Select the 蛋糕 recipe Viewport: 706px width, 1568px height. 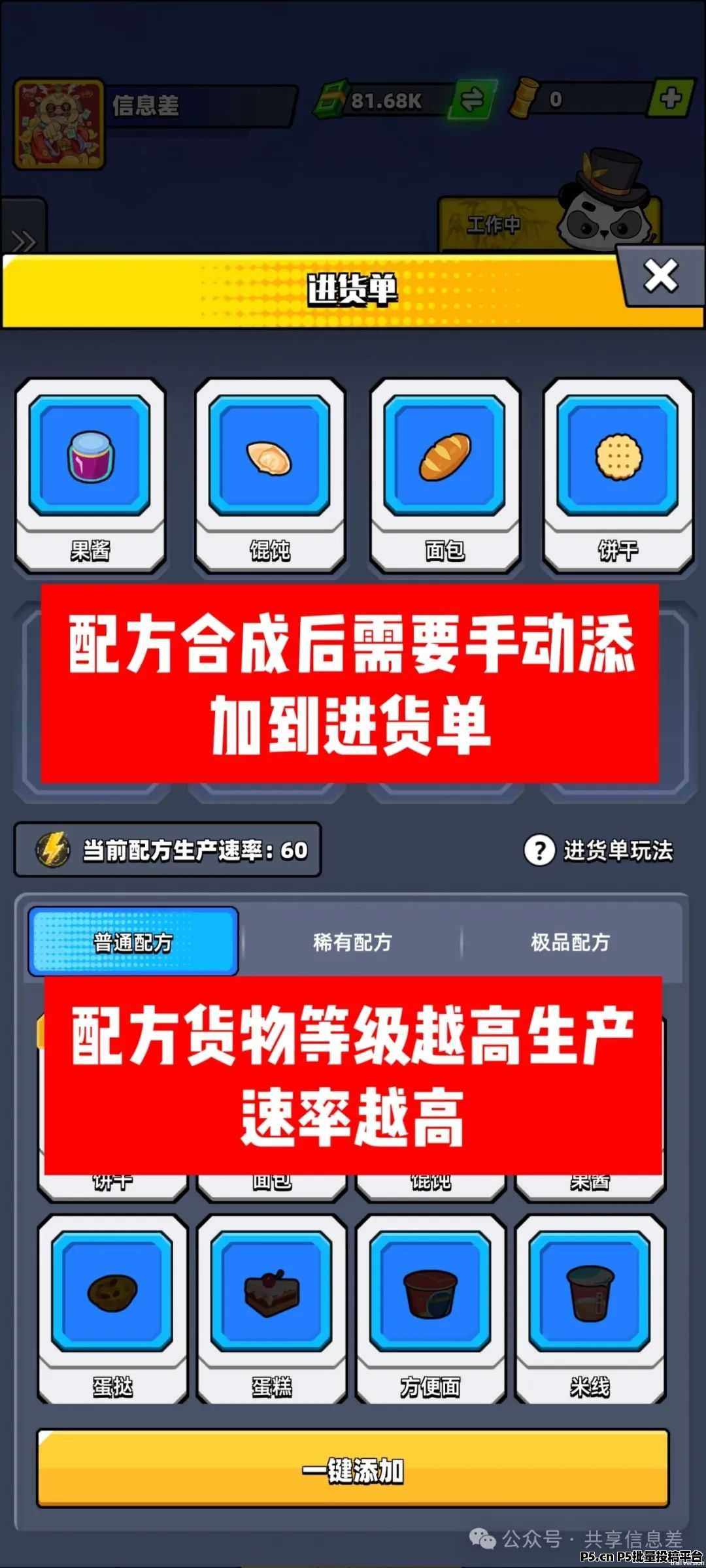[272, 1309]
